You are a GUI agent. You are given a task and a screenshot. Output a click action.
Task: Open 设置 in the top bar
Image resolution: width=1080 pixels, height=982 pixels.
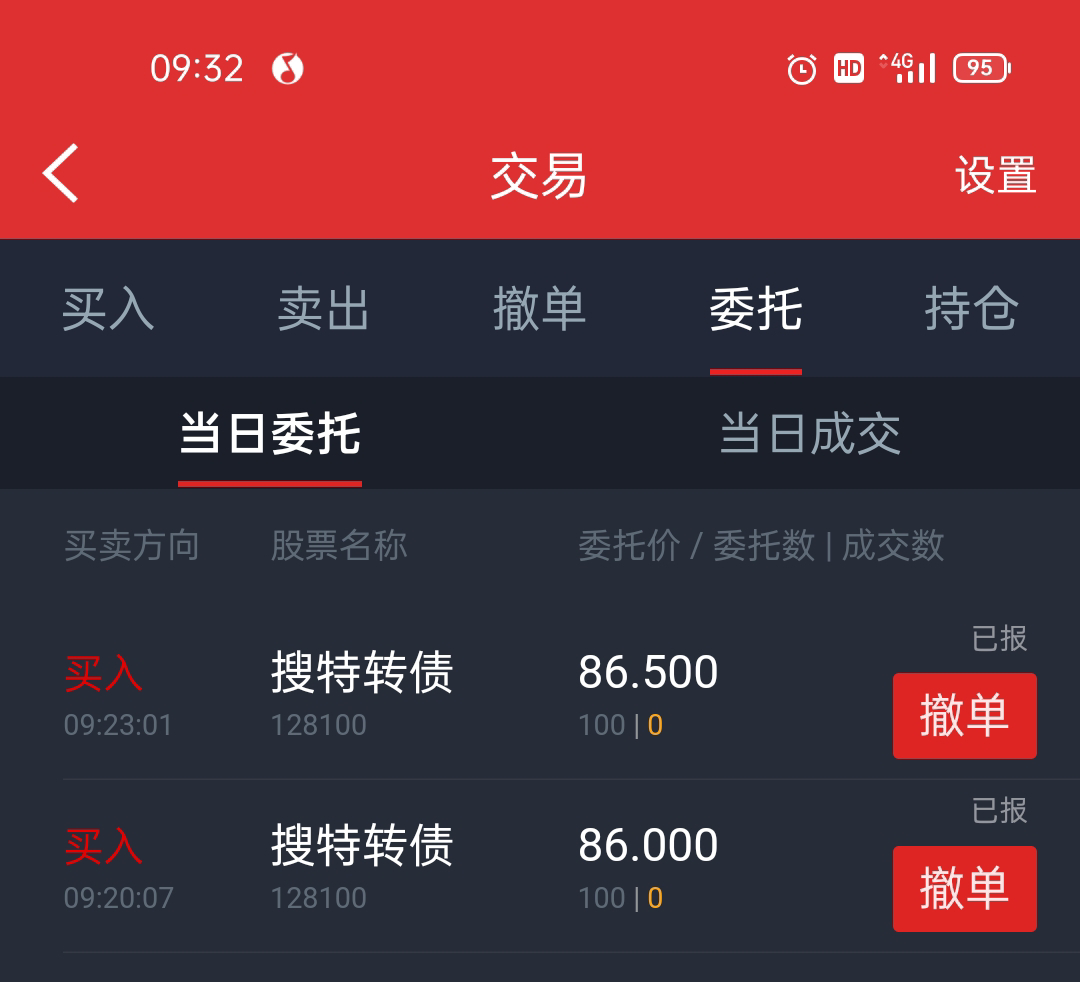(x=995, y=176)
